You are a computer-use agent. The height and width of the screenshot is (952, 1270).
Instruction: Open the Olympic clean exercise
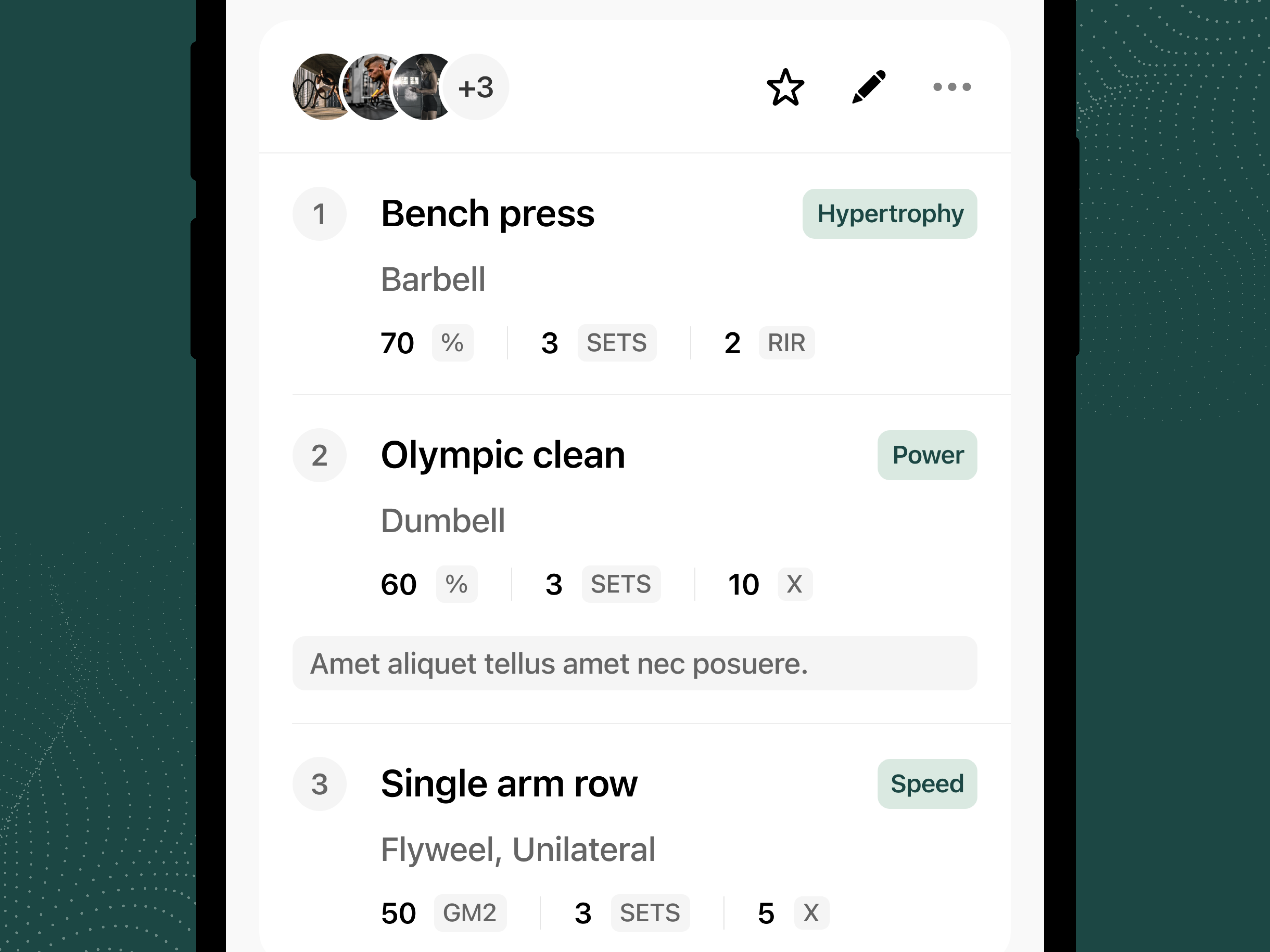[502, 455]
